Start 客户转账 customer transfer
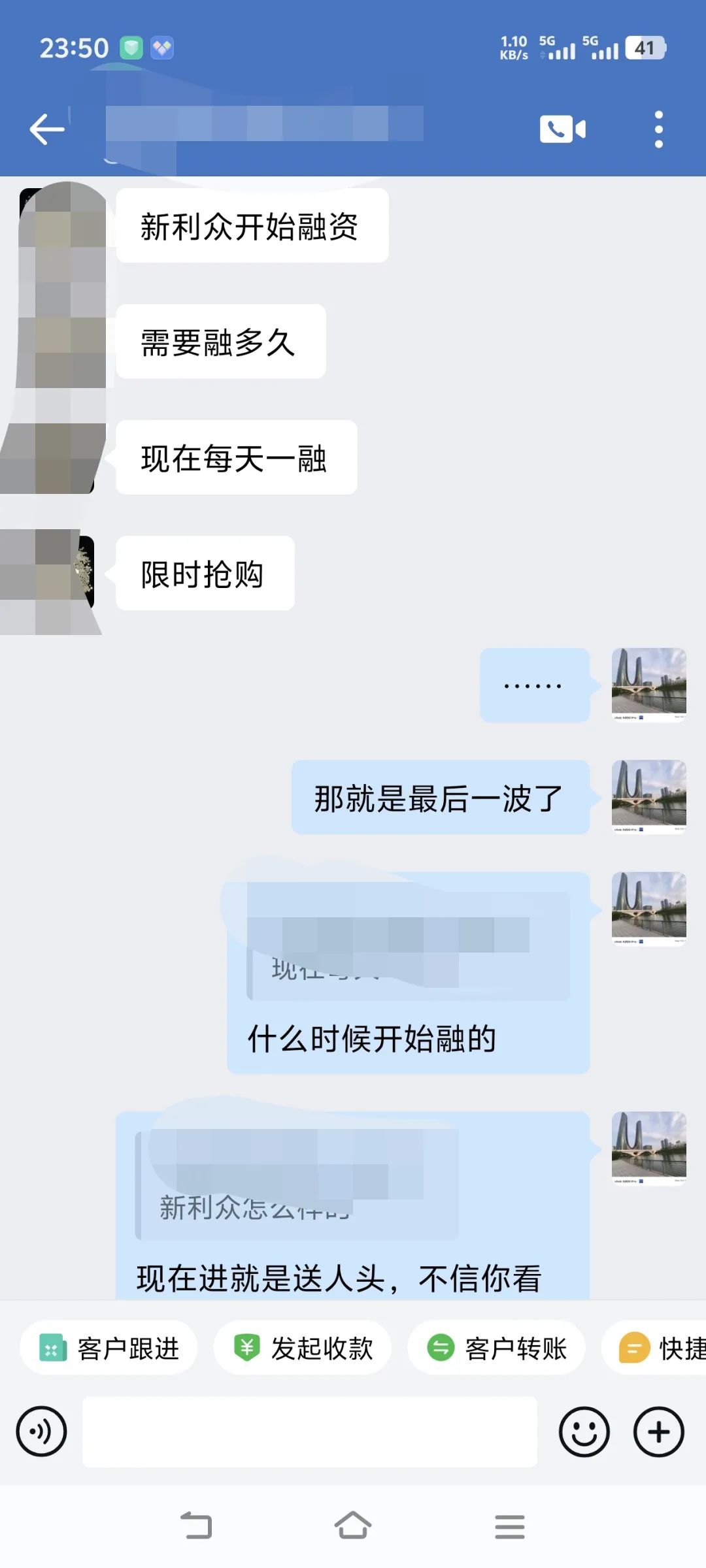The width and height of the screenshot is (706, 1568). [496, 1347]
